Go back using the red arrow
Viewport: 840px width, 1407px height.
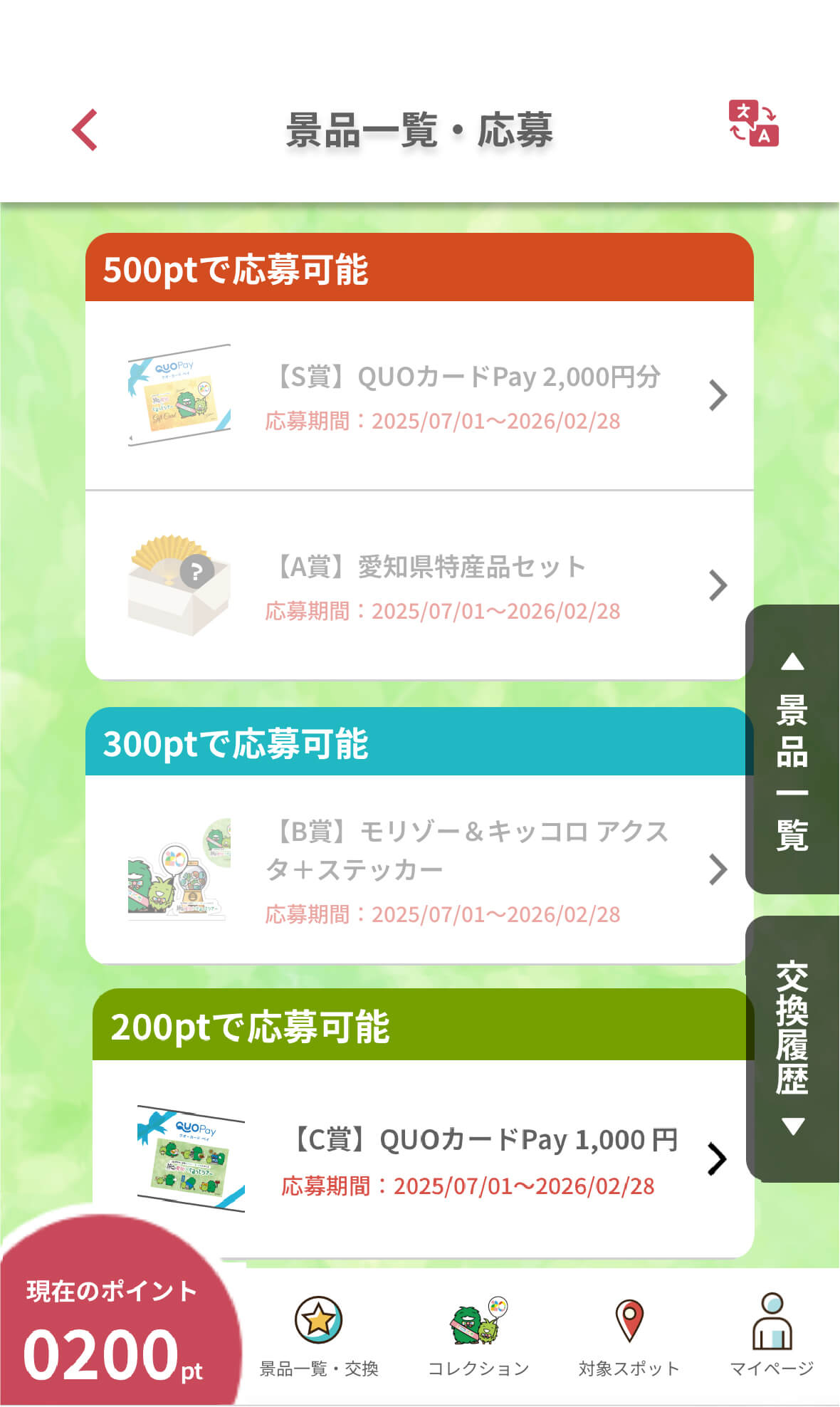click(x=85, y=130)
